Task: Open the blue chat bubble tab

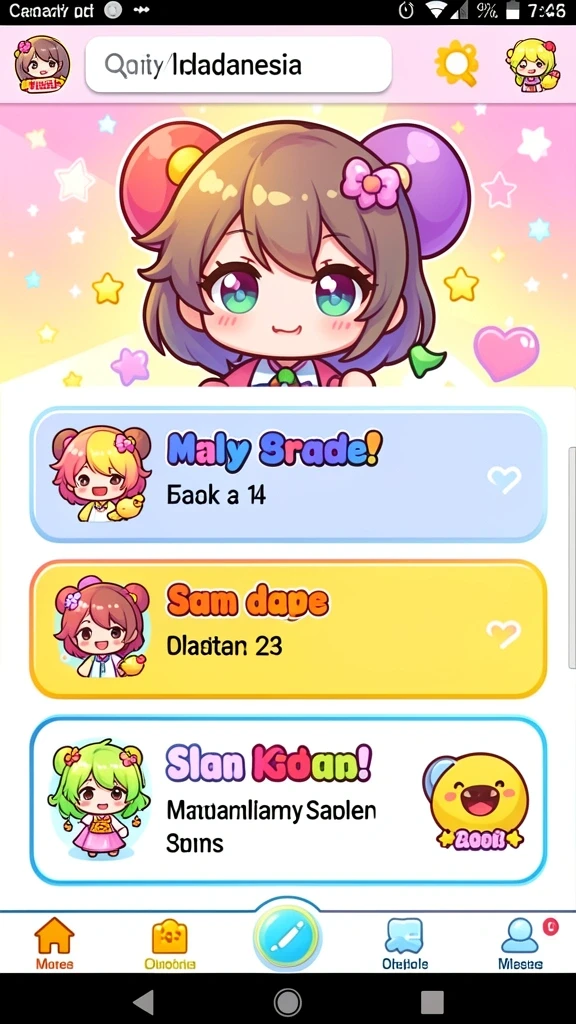Action: [405, 943]
